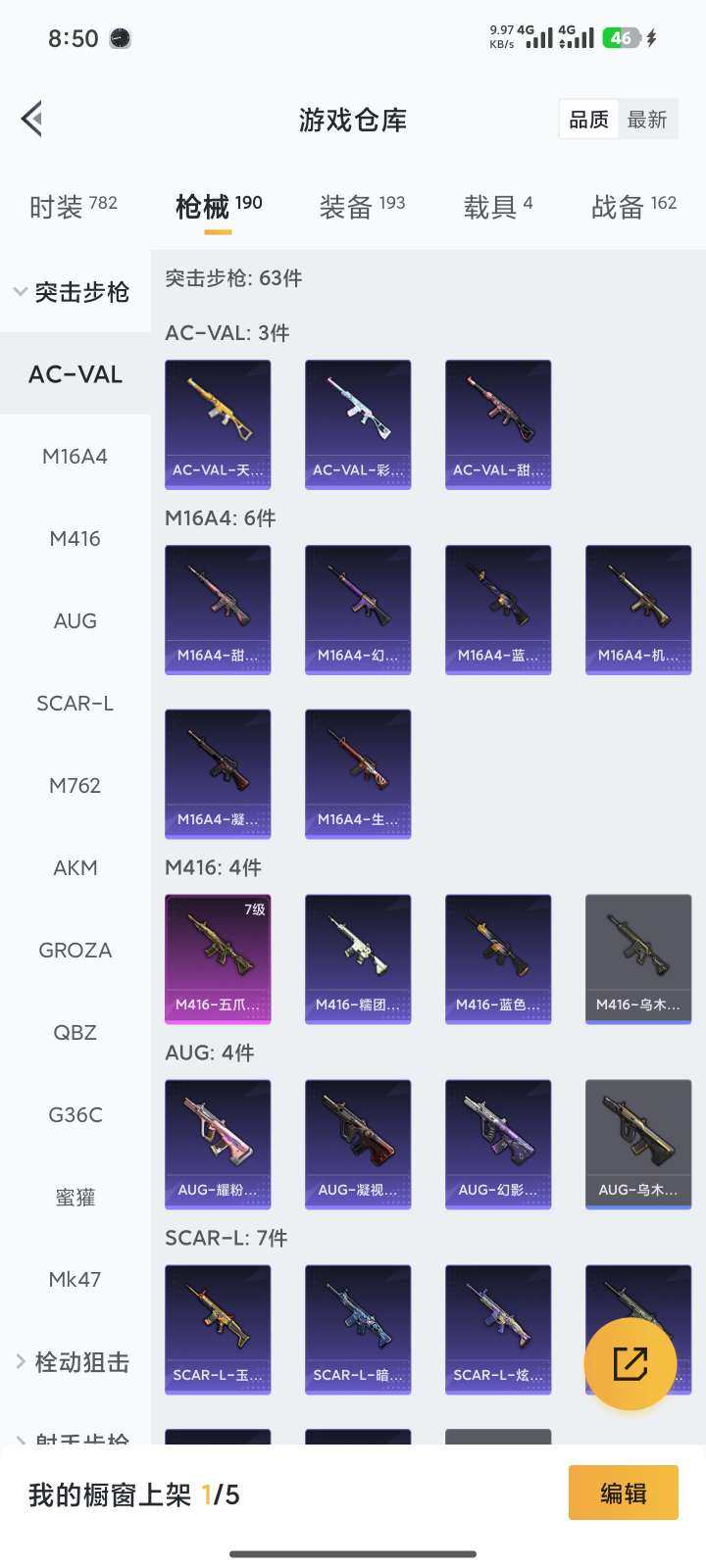Go back from 游戏仓库
The height and width of the screenshot is (1568, 706).
[32, 120]
